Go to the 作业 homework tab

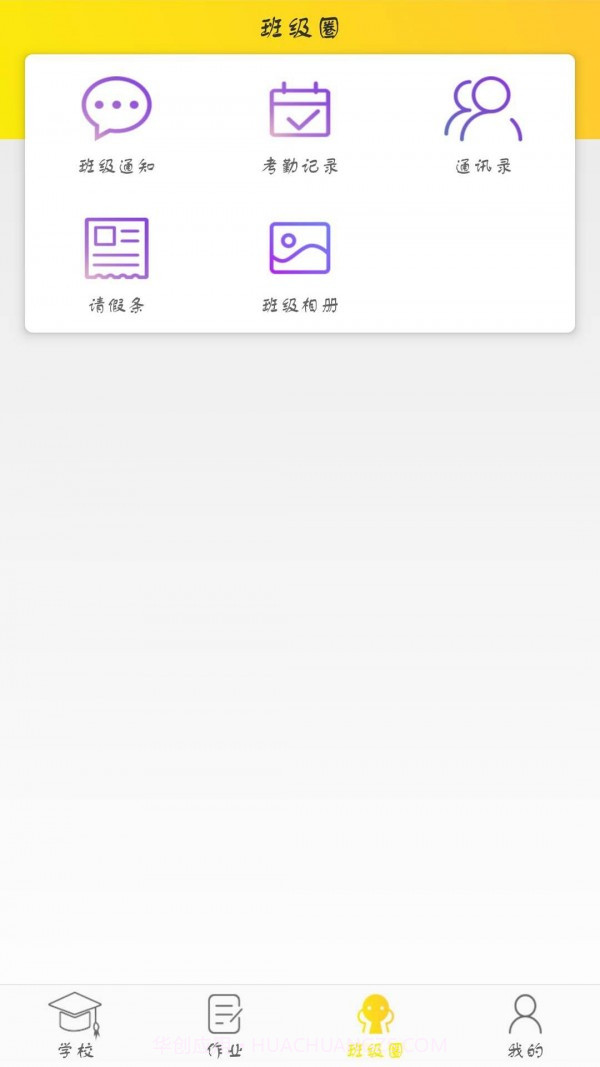pos(225,1025)
